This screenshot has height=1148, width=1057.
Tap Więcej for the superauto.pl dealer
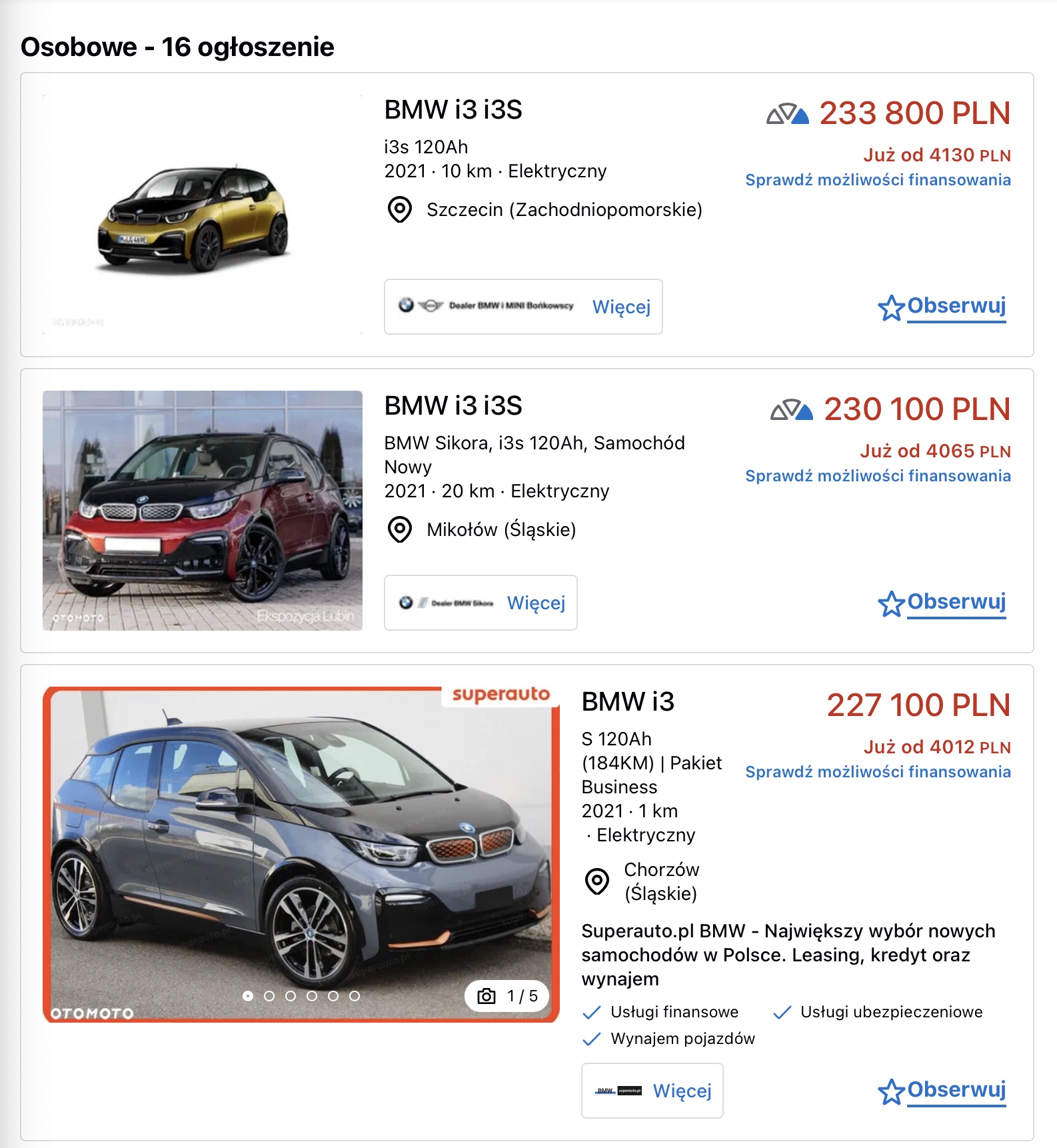pyautogui.click(x=682, y=1091)
